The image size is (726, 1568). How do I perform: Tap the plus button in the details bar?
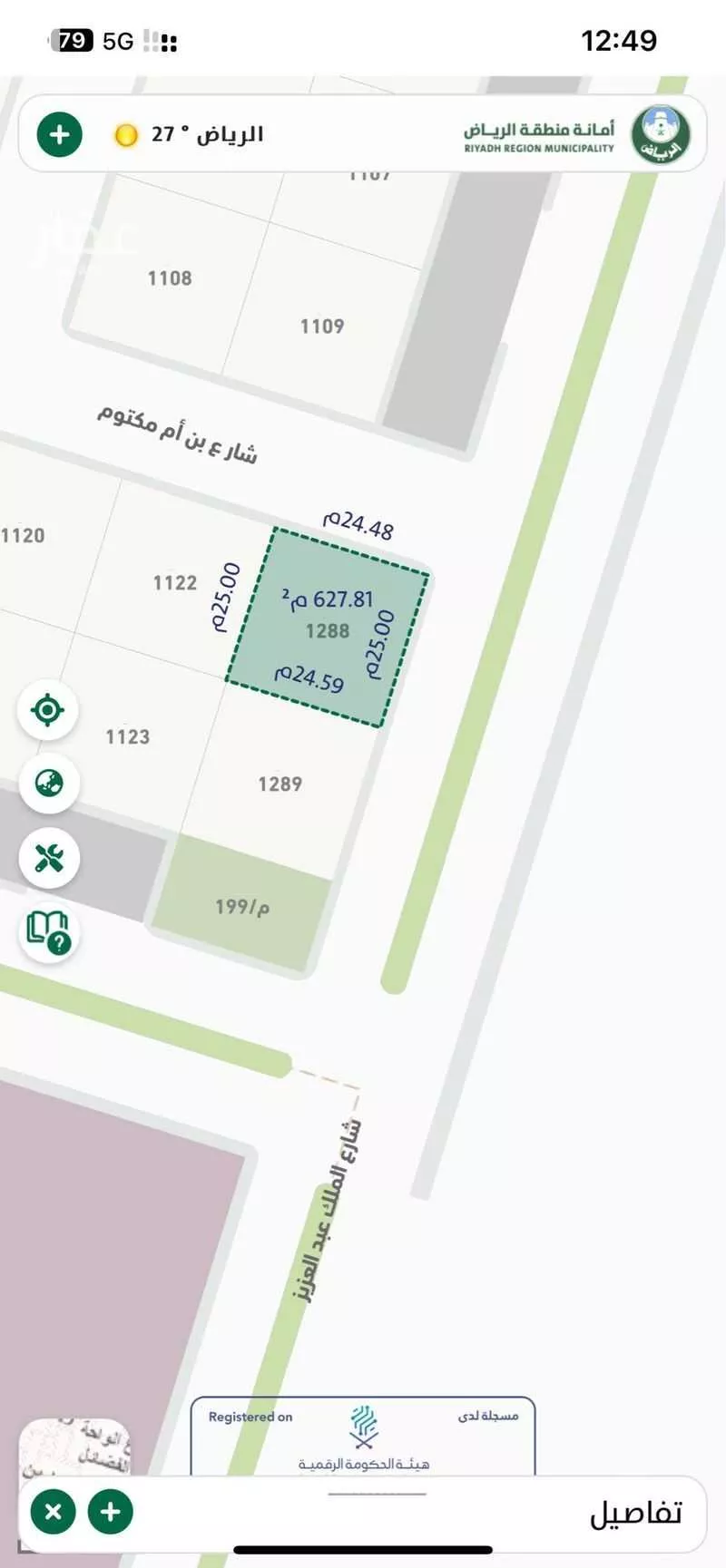[110, 1512]
